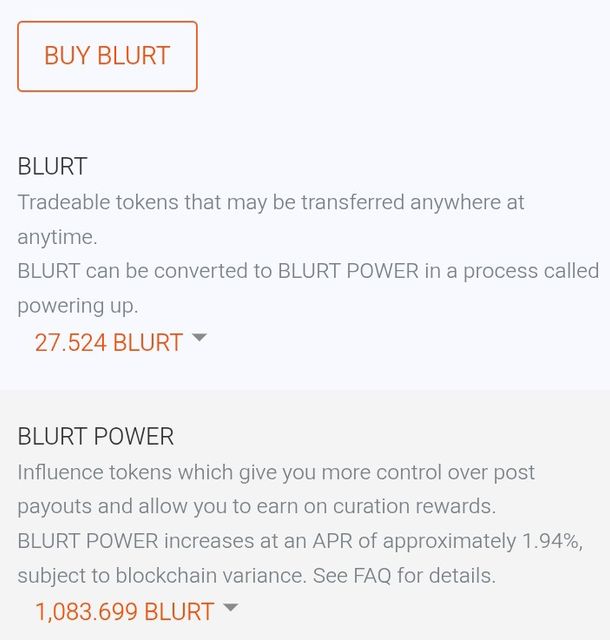
Task: Tap the BUY BLURT button
Action: click(107, 56)
